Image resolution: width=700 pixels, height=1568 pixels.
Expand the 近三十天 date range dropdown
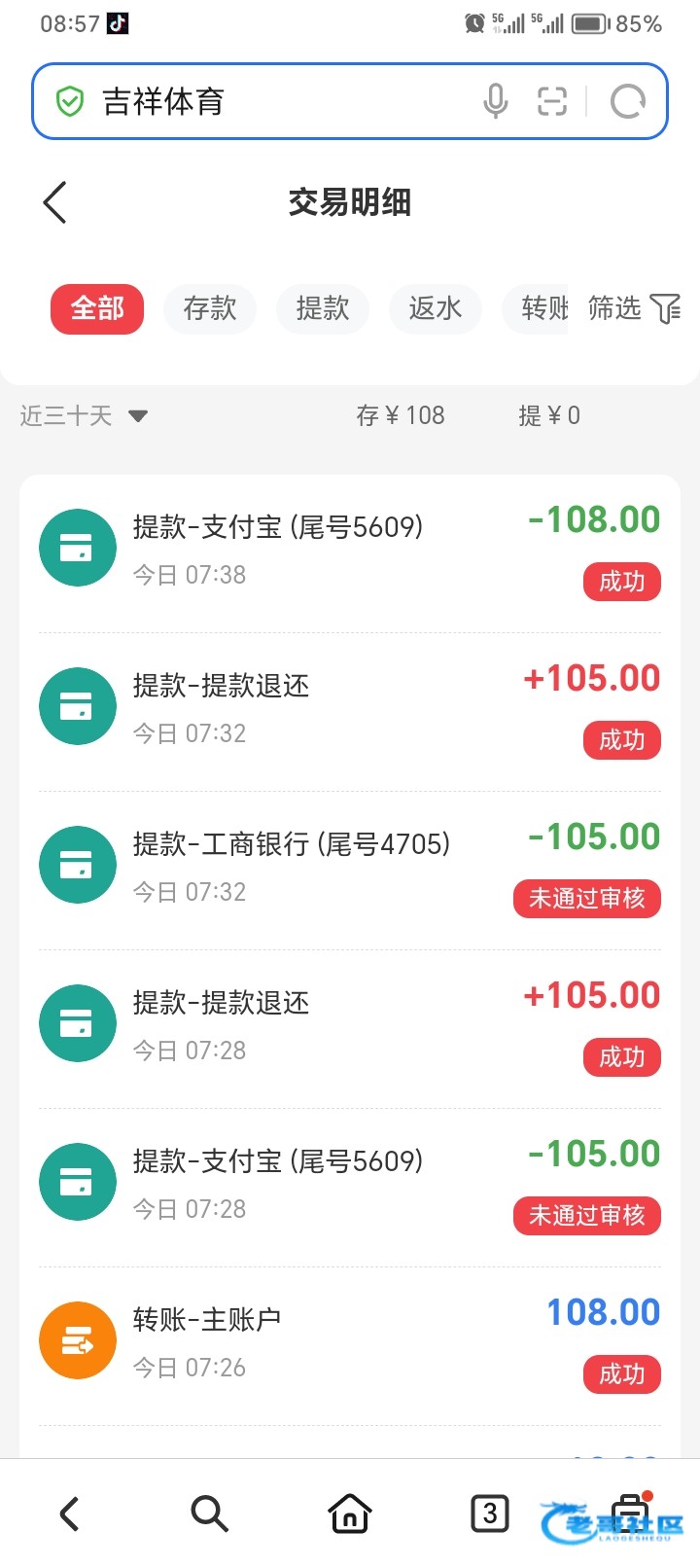point(84,416)
